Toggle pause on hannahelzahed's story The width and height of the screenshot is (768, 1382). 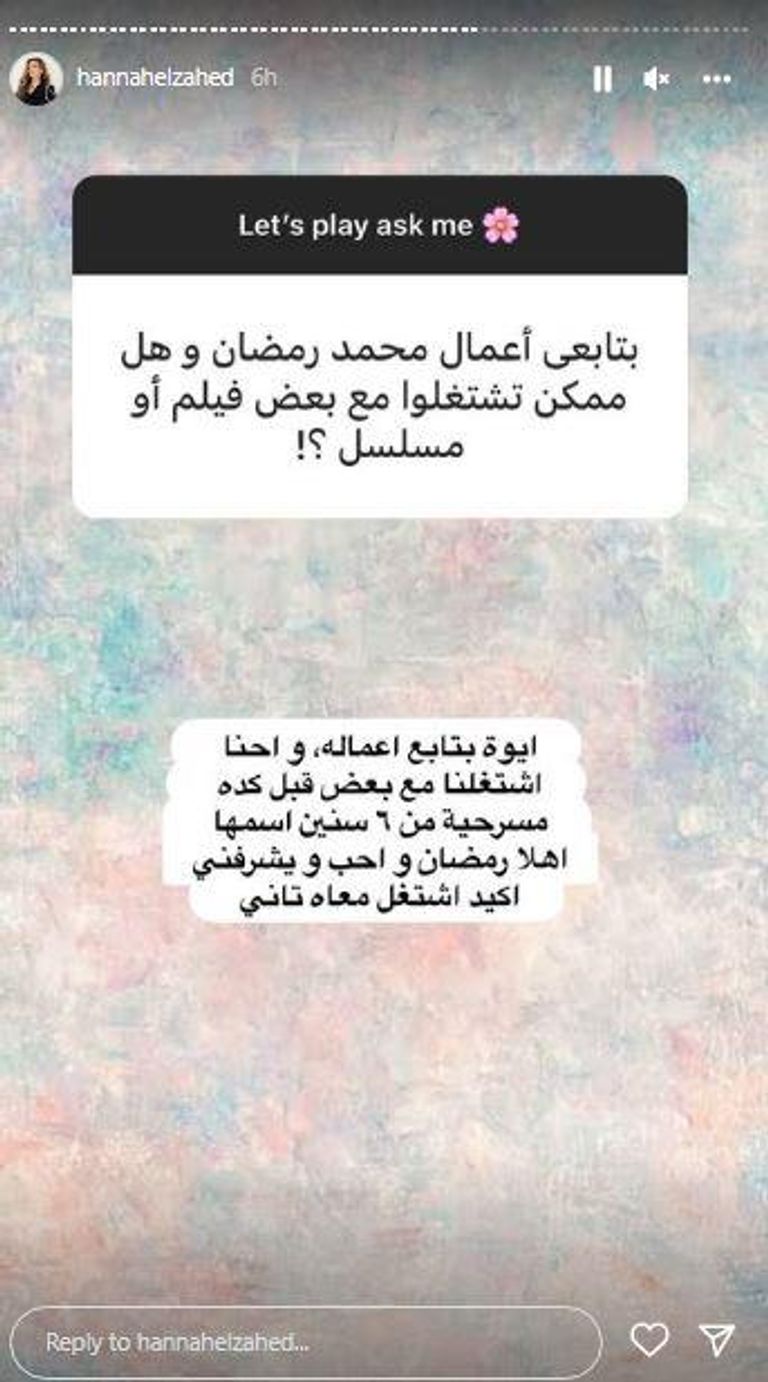[605, 82]
